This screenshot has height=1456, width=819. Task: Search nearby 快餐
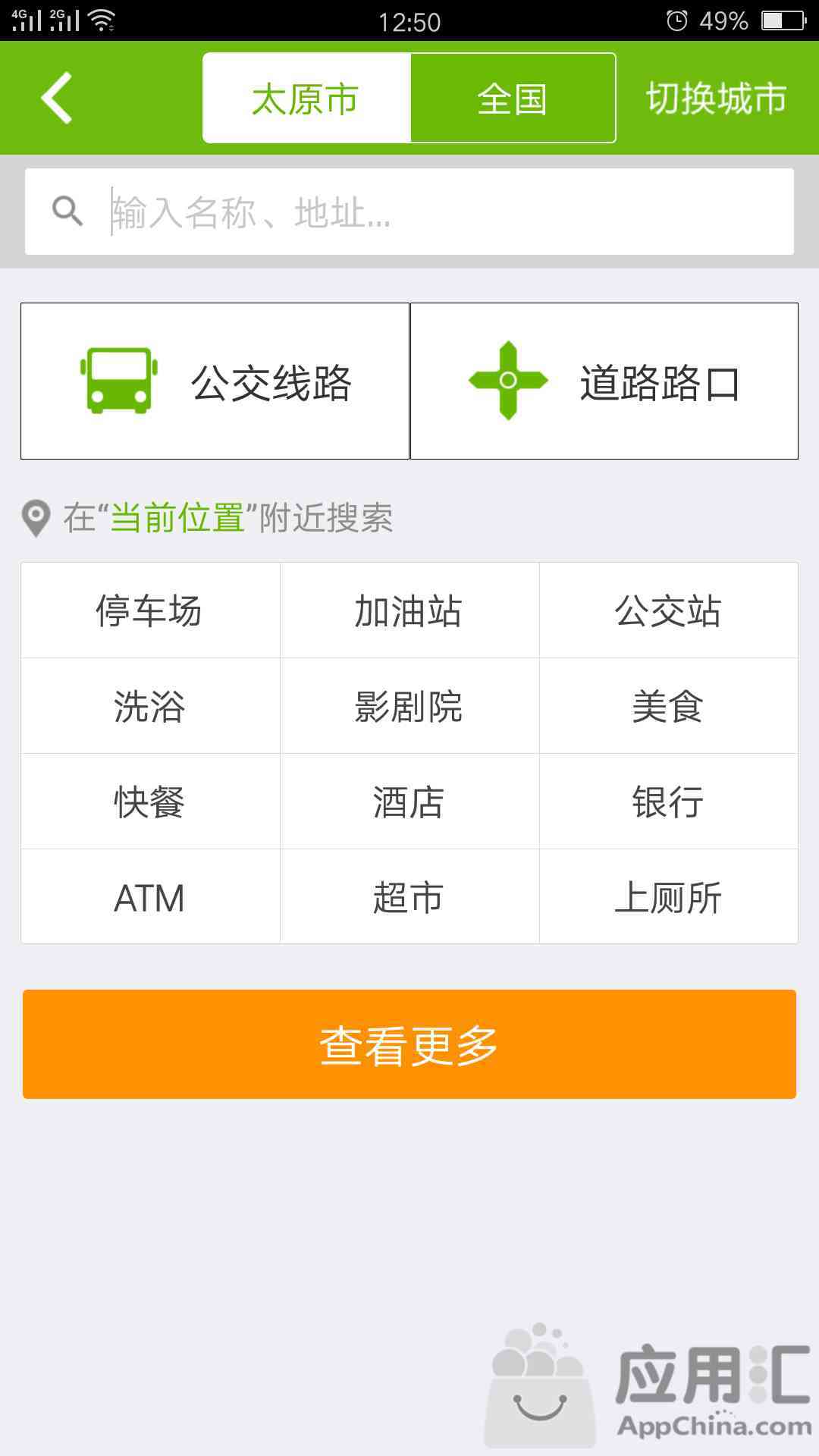150,802
